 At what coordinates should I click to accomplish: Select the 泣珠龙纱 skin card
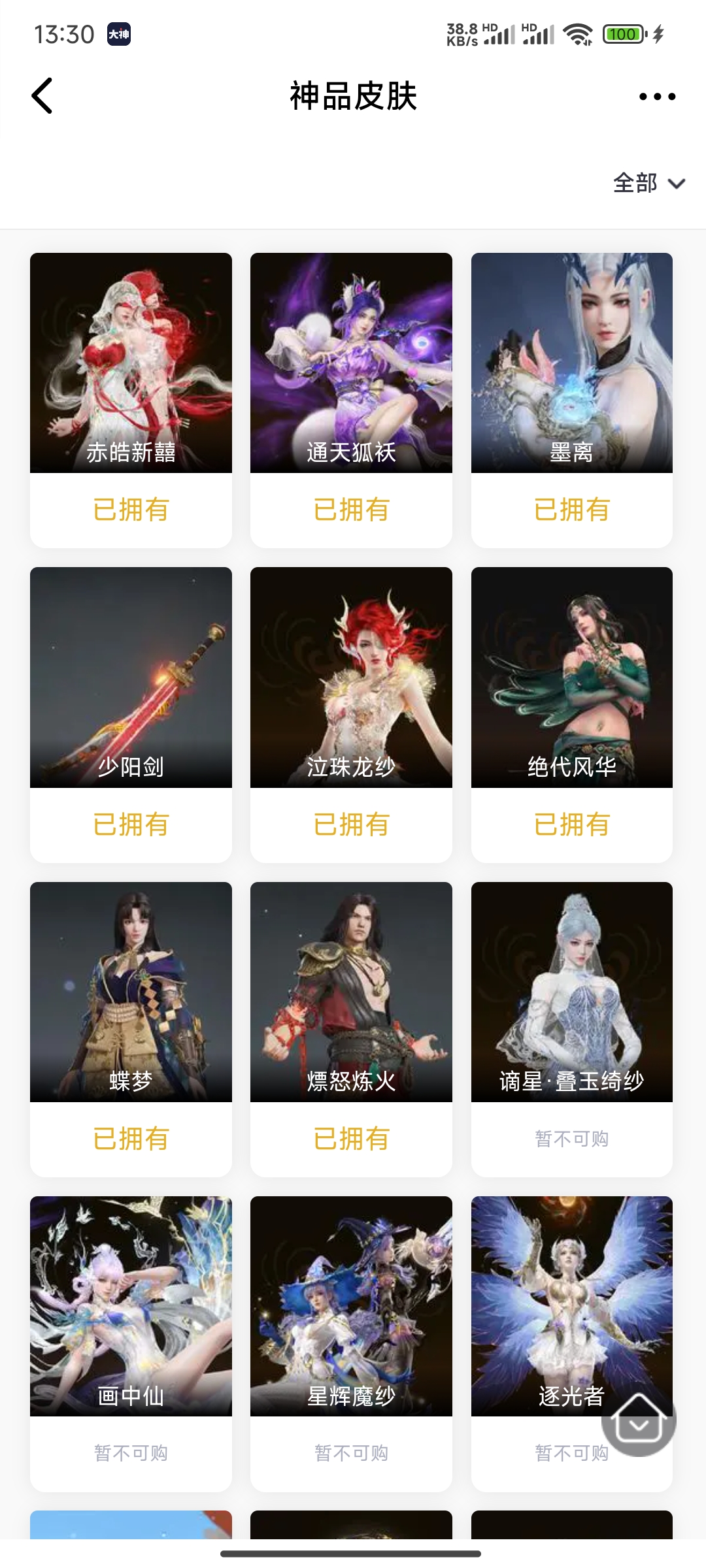351,678
